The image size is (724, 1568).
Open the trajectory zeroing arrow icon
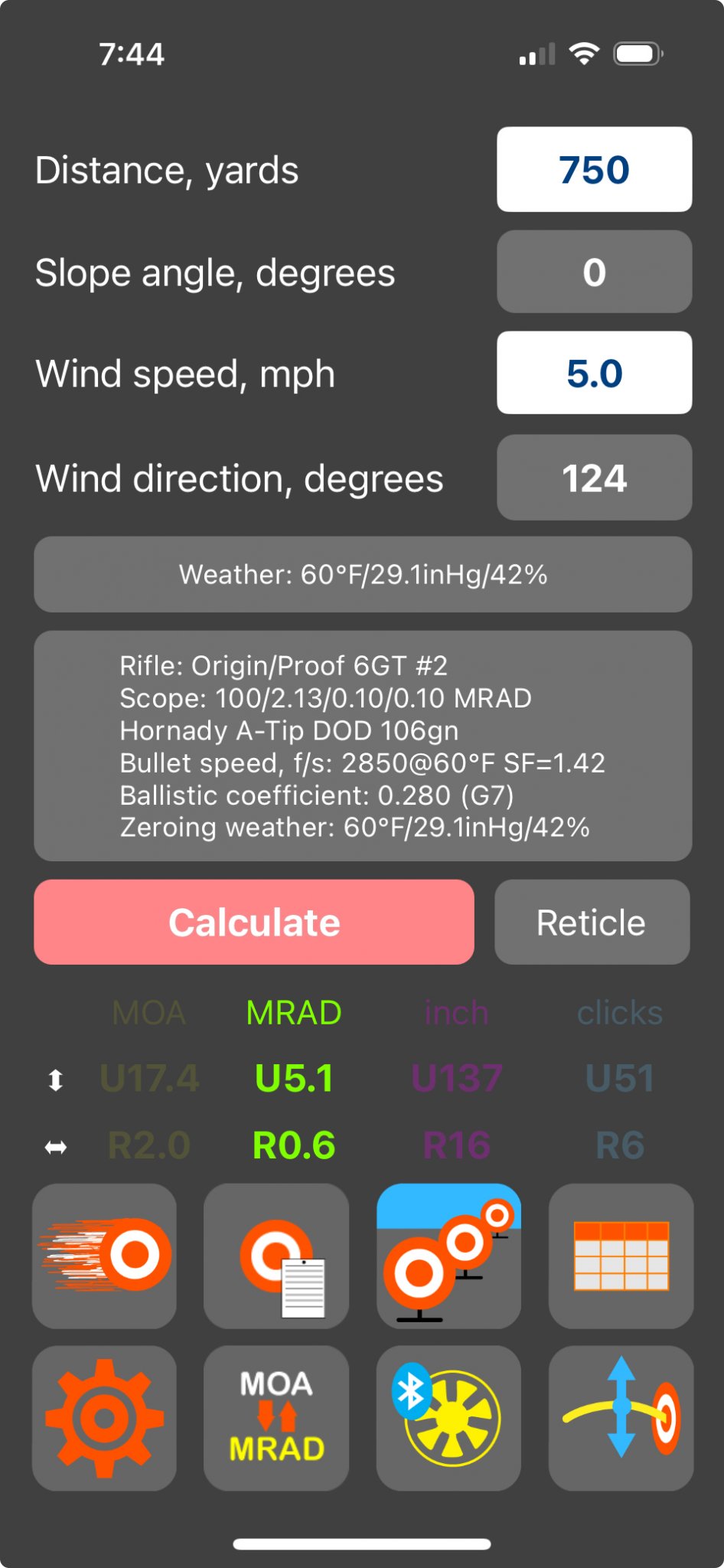point(621,1418)
